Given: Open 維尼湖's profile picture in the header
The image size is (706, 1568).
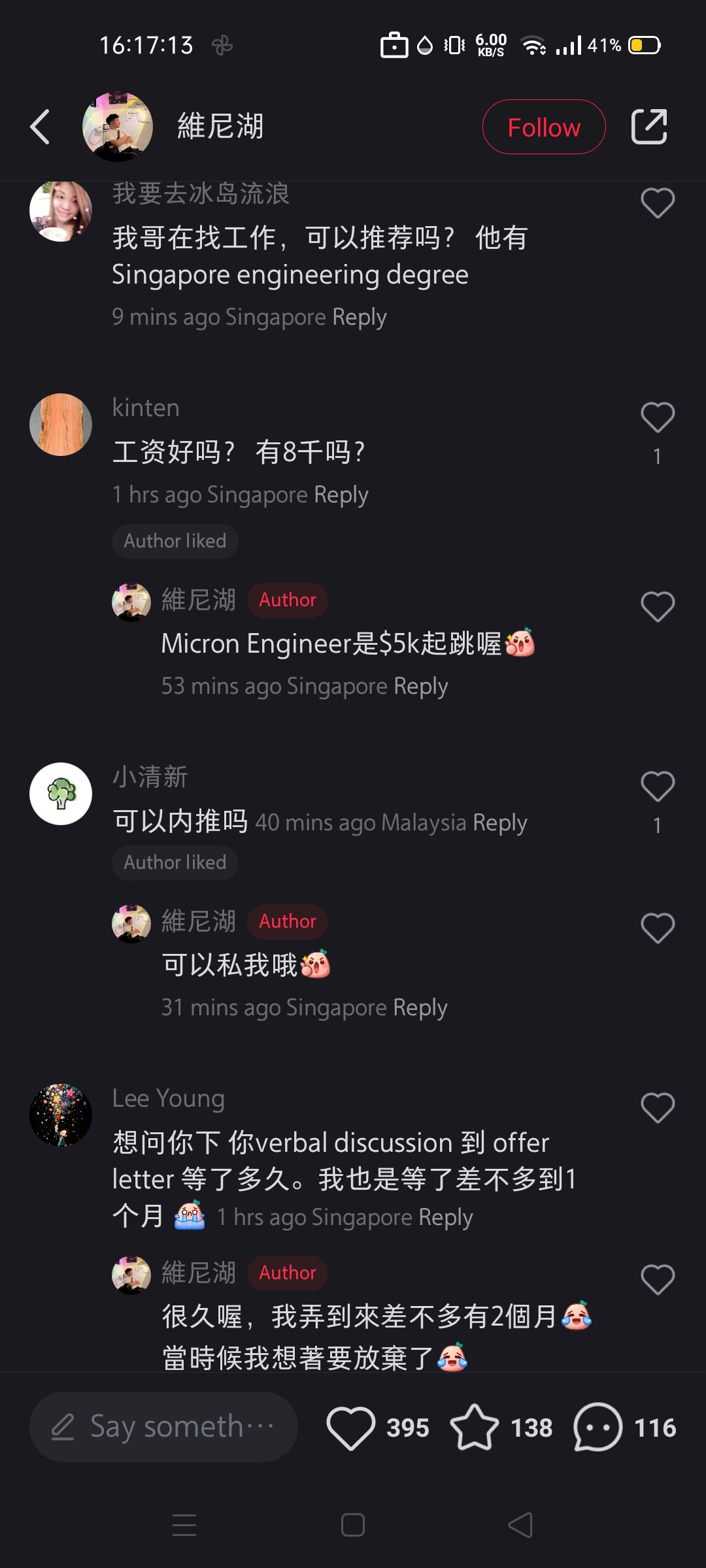Looking at the screenshot, I should (x=118, y=127).
